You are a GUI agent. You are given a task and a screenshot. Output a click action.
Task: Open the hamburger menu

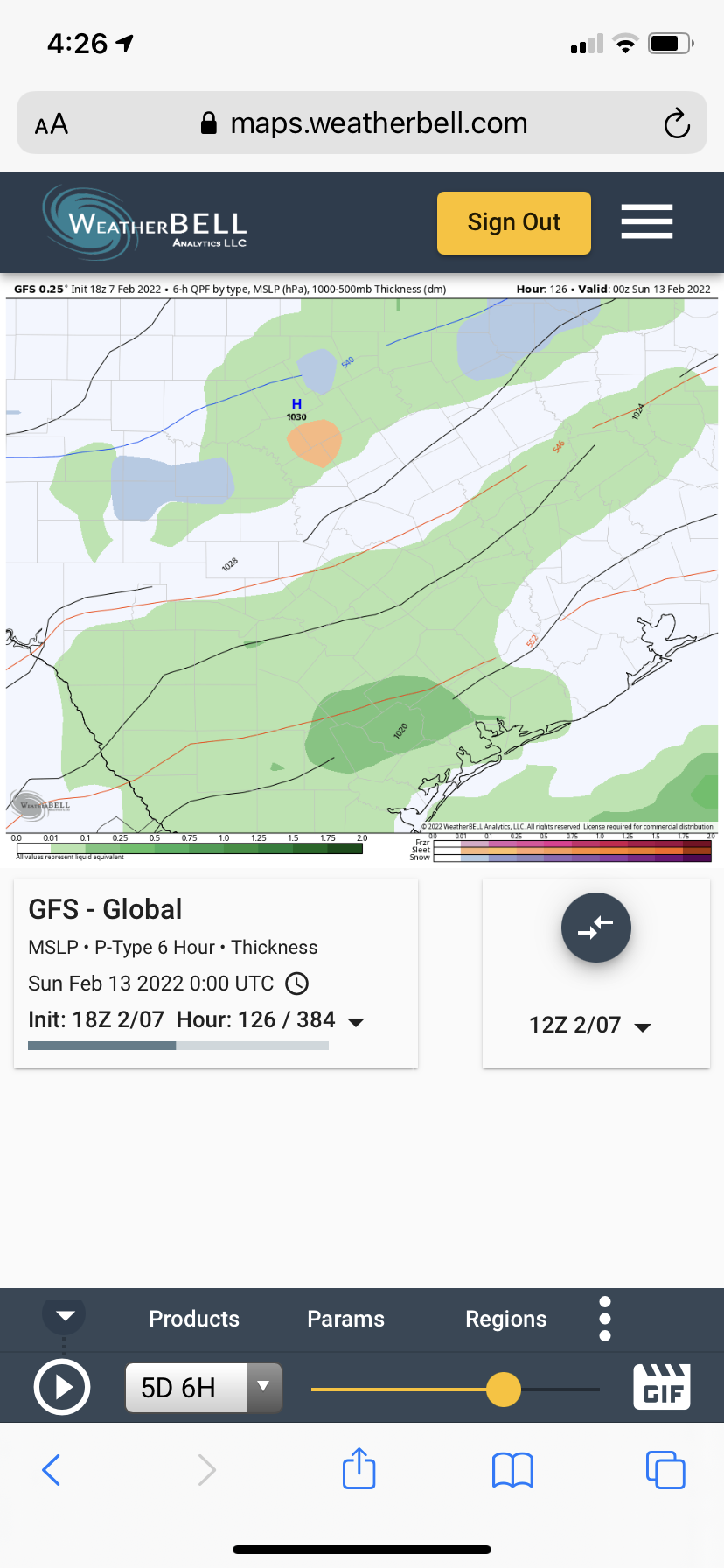tap(646, 221)
